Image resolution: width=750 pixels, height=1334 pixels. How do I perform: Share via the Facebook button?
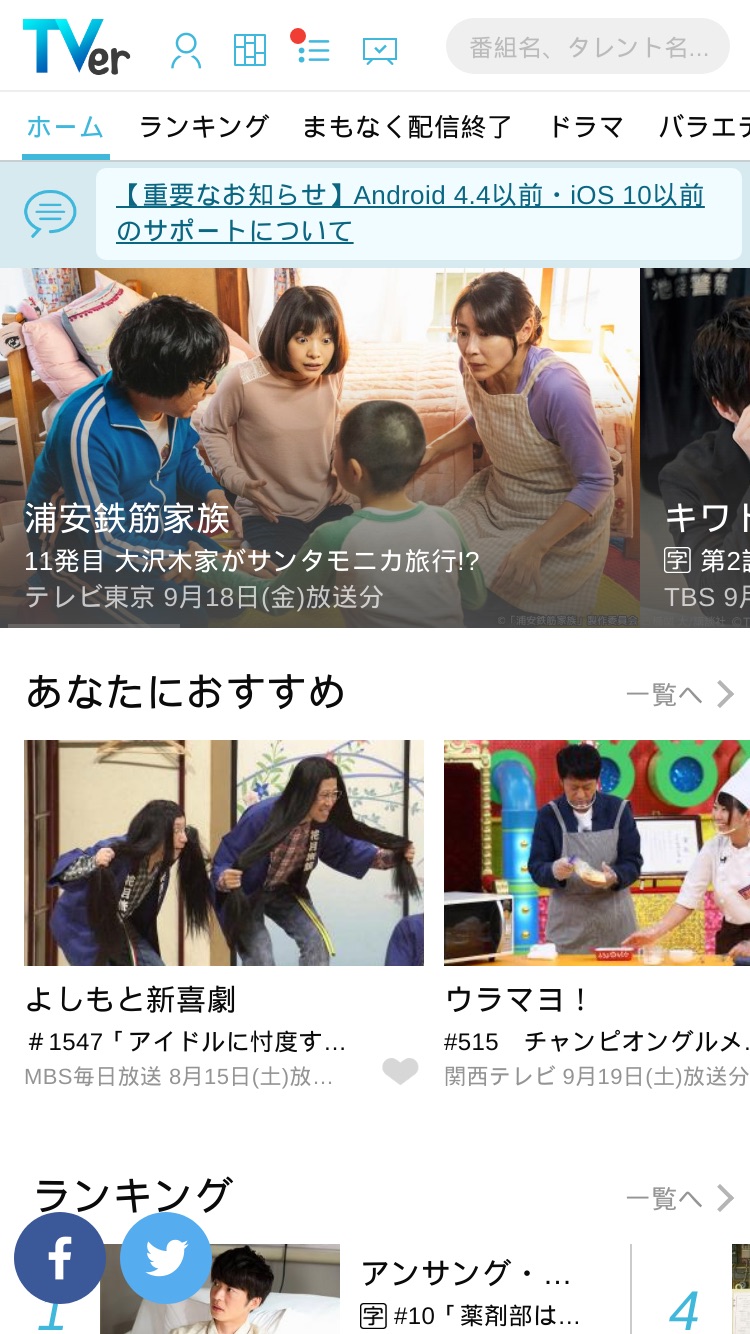pyautogui.click(x=60, y=1258)
